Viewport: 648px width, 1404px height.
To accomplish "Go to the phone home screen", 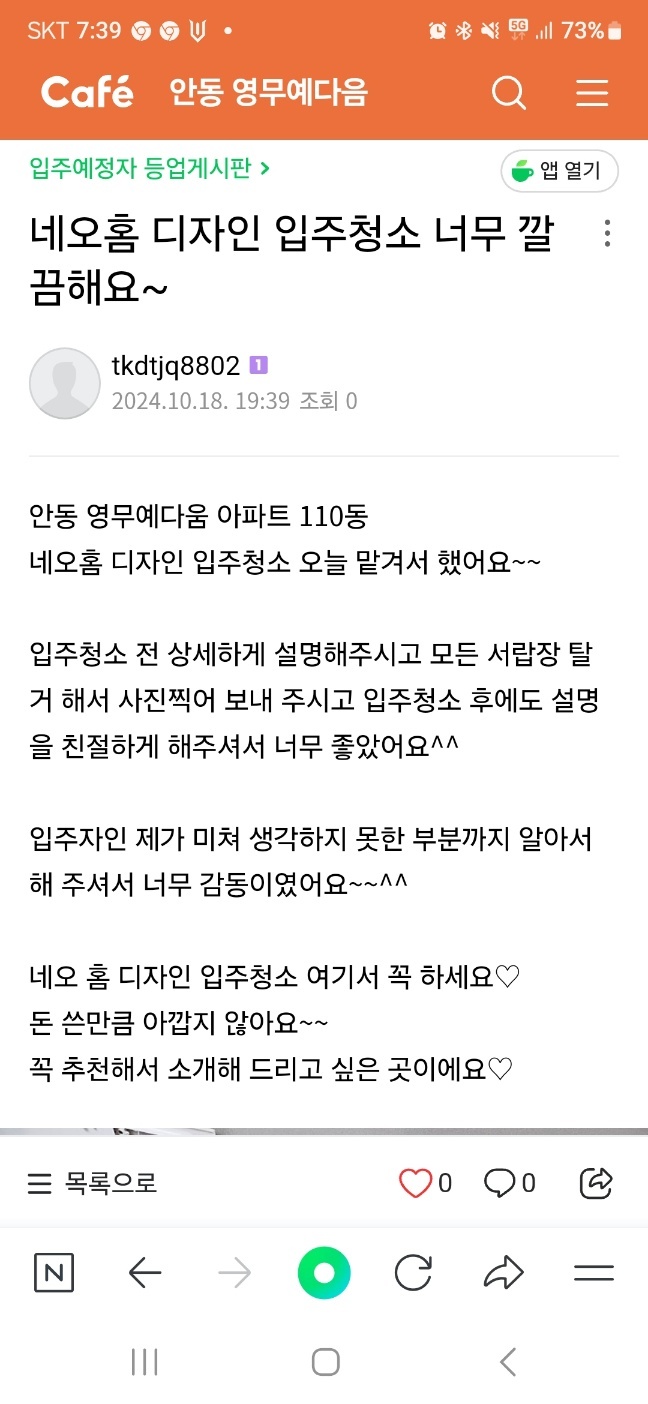I will (325, 1361).
